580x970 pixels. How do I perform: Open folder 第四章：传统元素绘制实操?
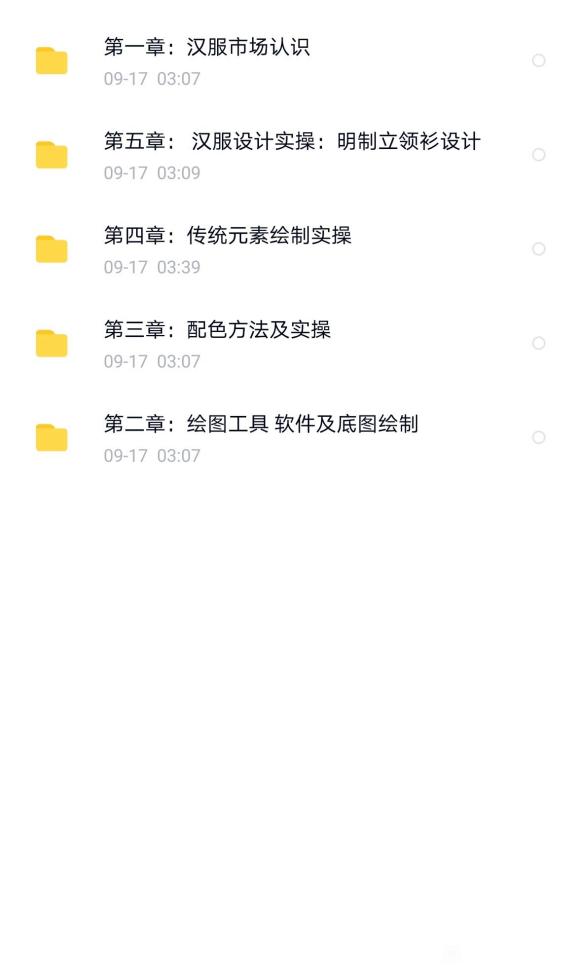(290, 249)
